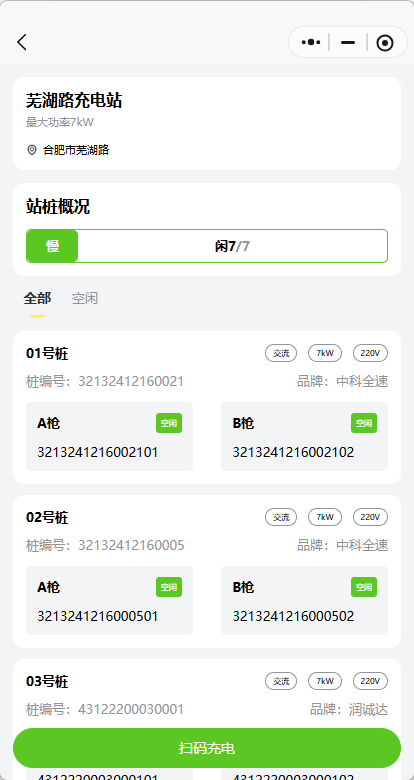The image size is (414, 780).
Task: Close the mini program via the circle icon
Action: pos(385,43)
